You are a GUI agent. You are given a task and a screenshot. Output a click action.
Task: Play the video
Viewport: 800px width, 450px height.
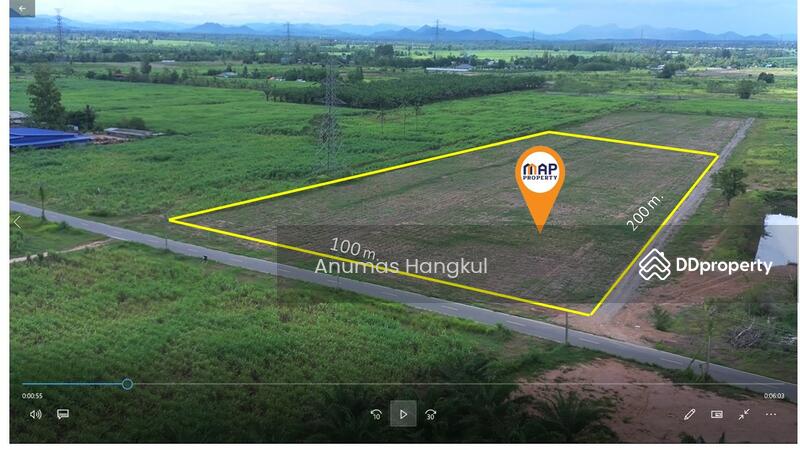tap(403, 414)
